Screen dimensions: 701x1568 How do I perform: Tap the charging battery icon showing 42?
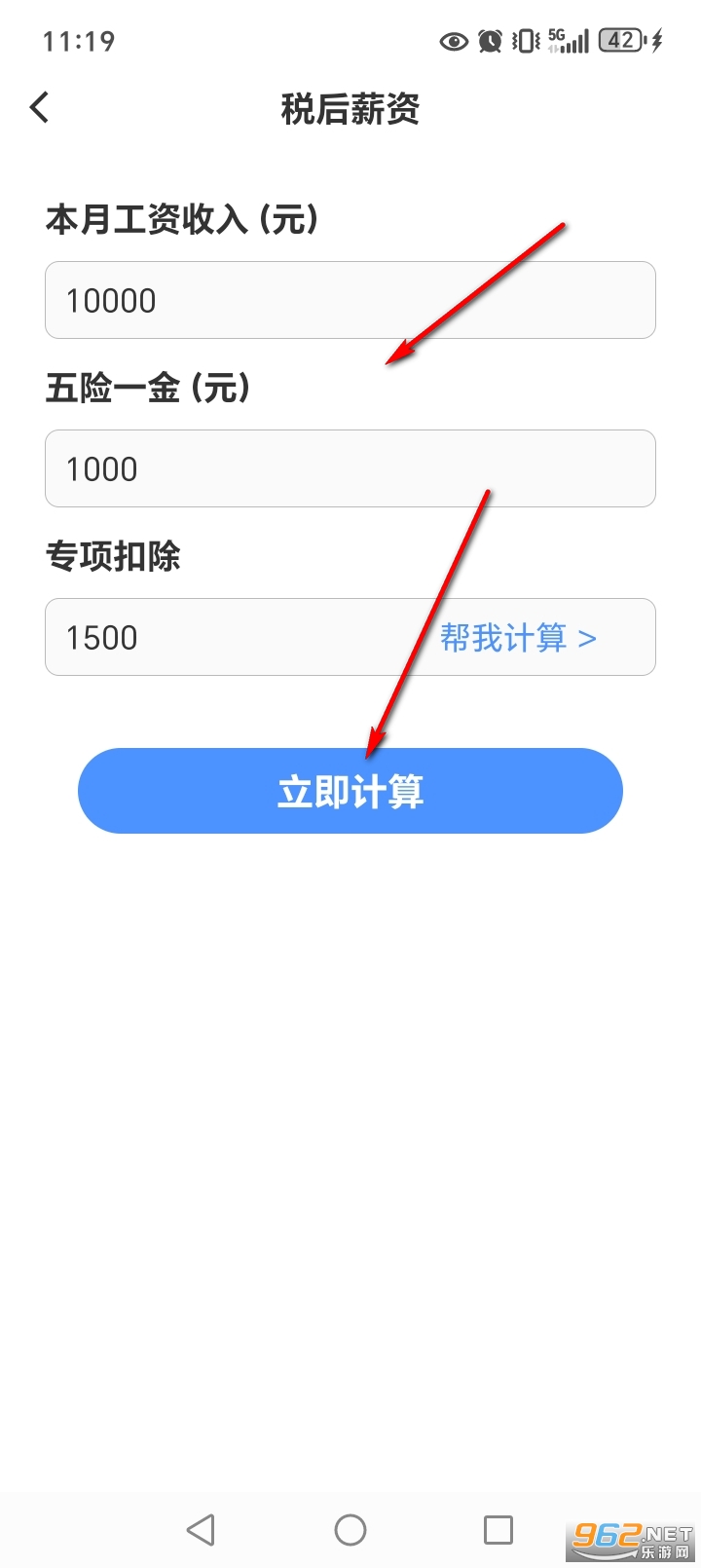pos(620,41)
